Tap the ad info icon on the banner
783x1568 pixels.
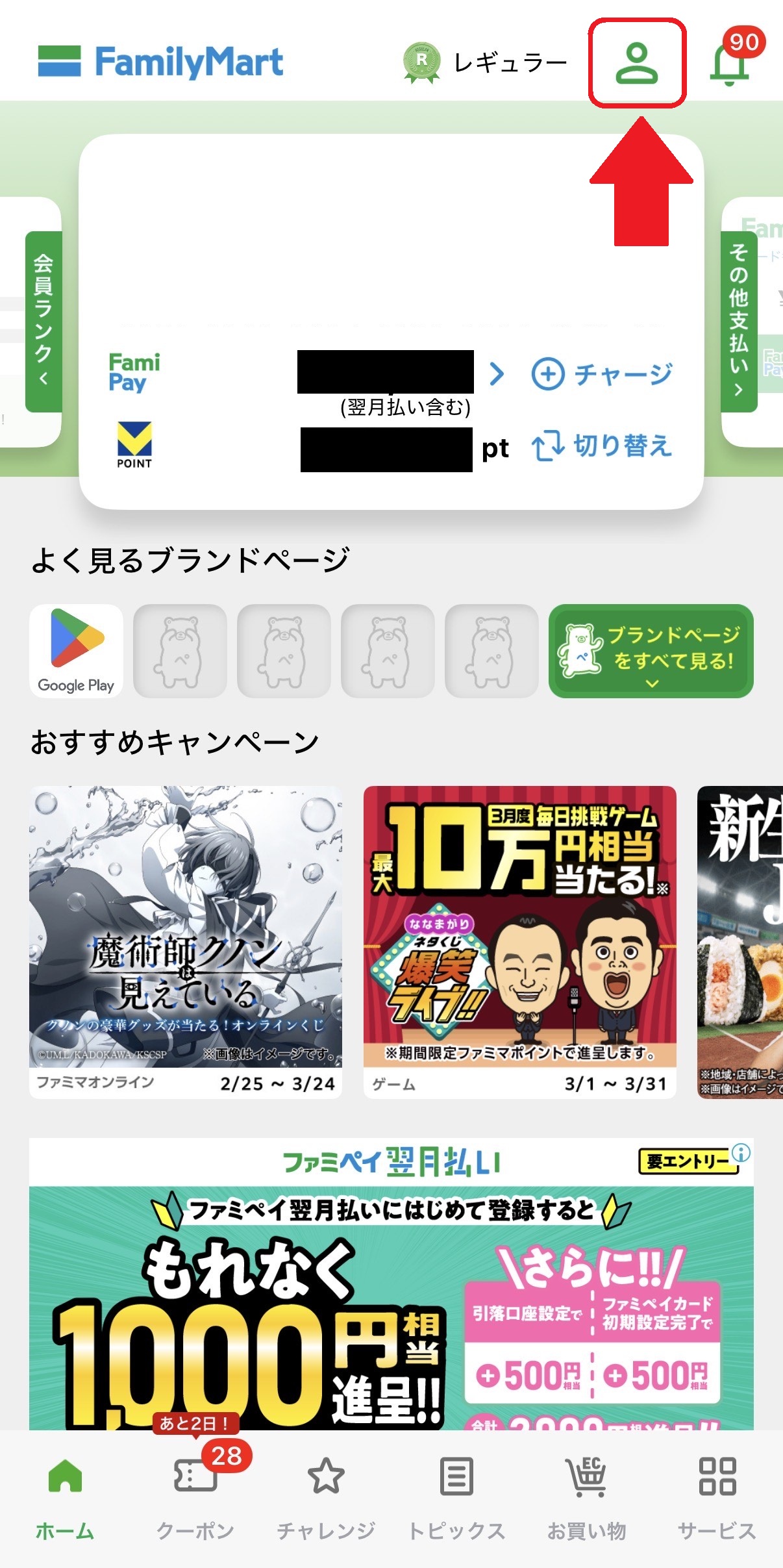tap(741, 1153)
